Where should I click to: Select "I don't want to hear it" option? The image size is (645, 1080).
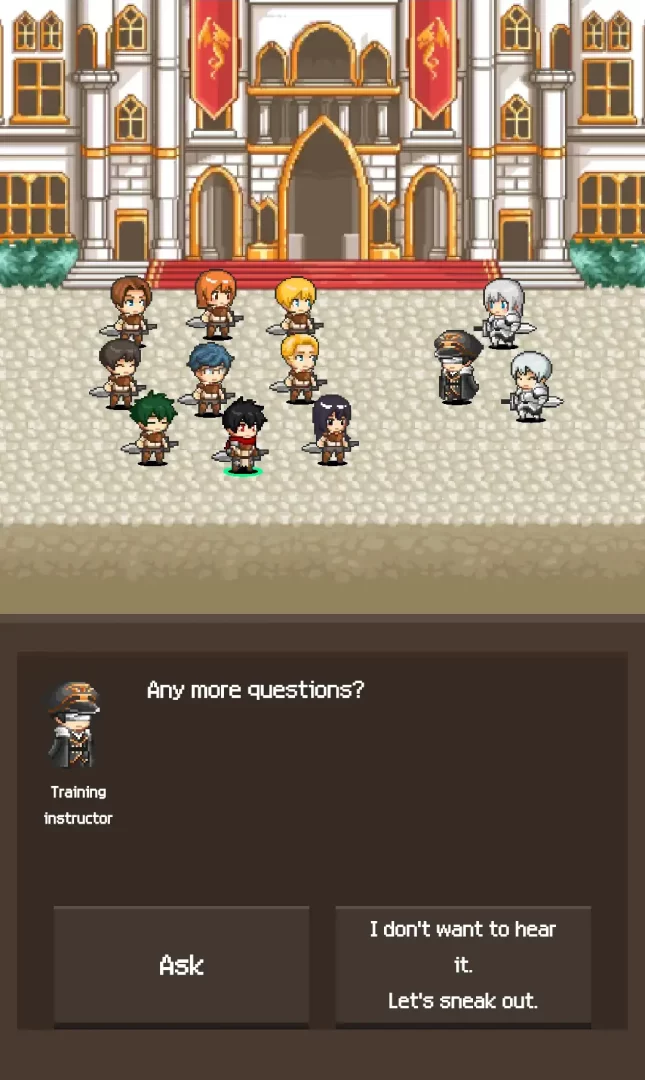(463, 965)
